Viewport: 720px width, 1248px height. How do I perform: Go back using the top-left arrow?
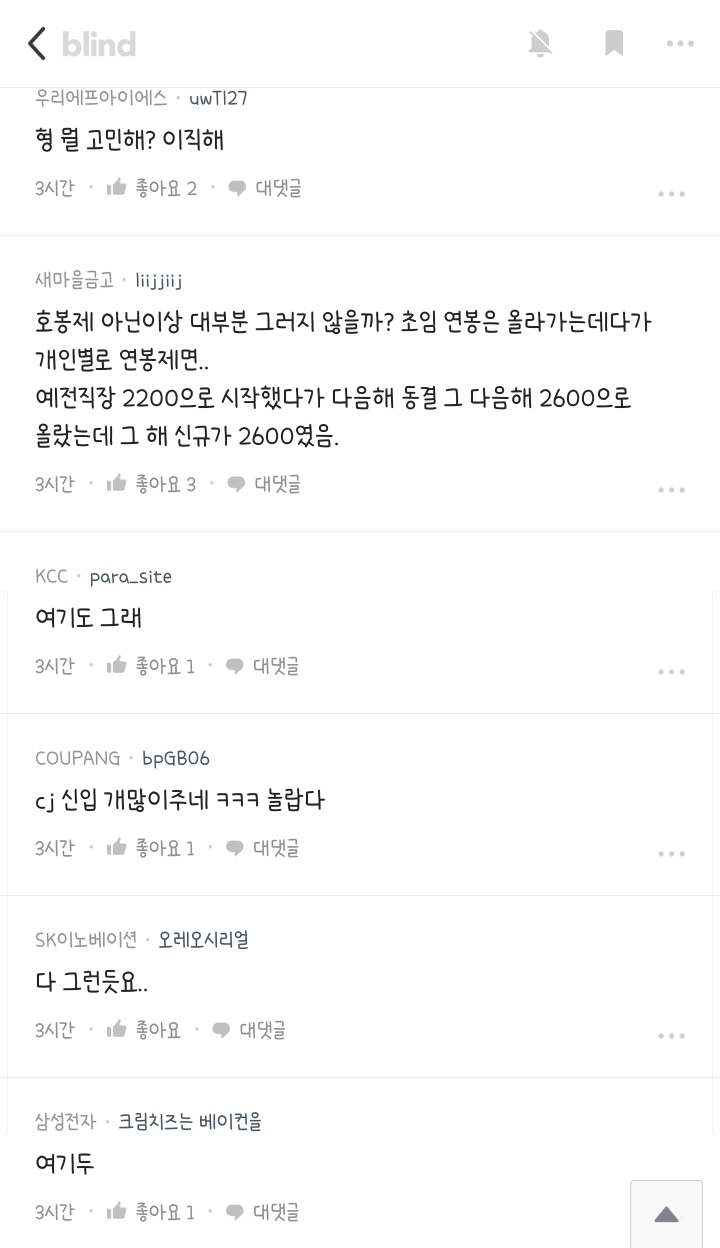pos(37,44)
